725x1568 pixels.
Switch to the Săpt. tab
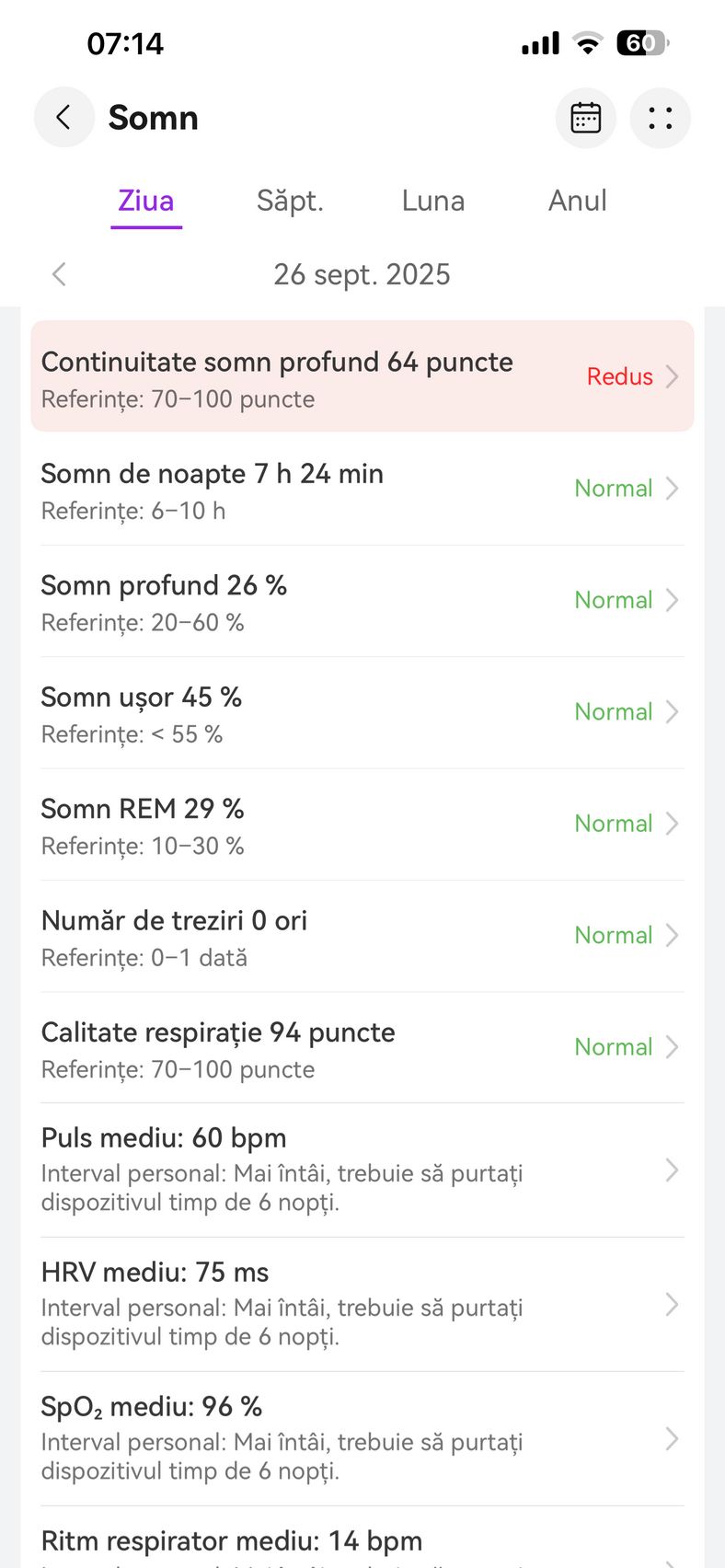tap(290, 201)
